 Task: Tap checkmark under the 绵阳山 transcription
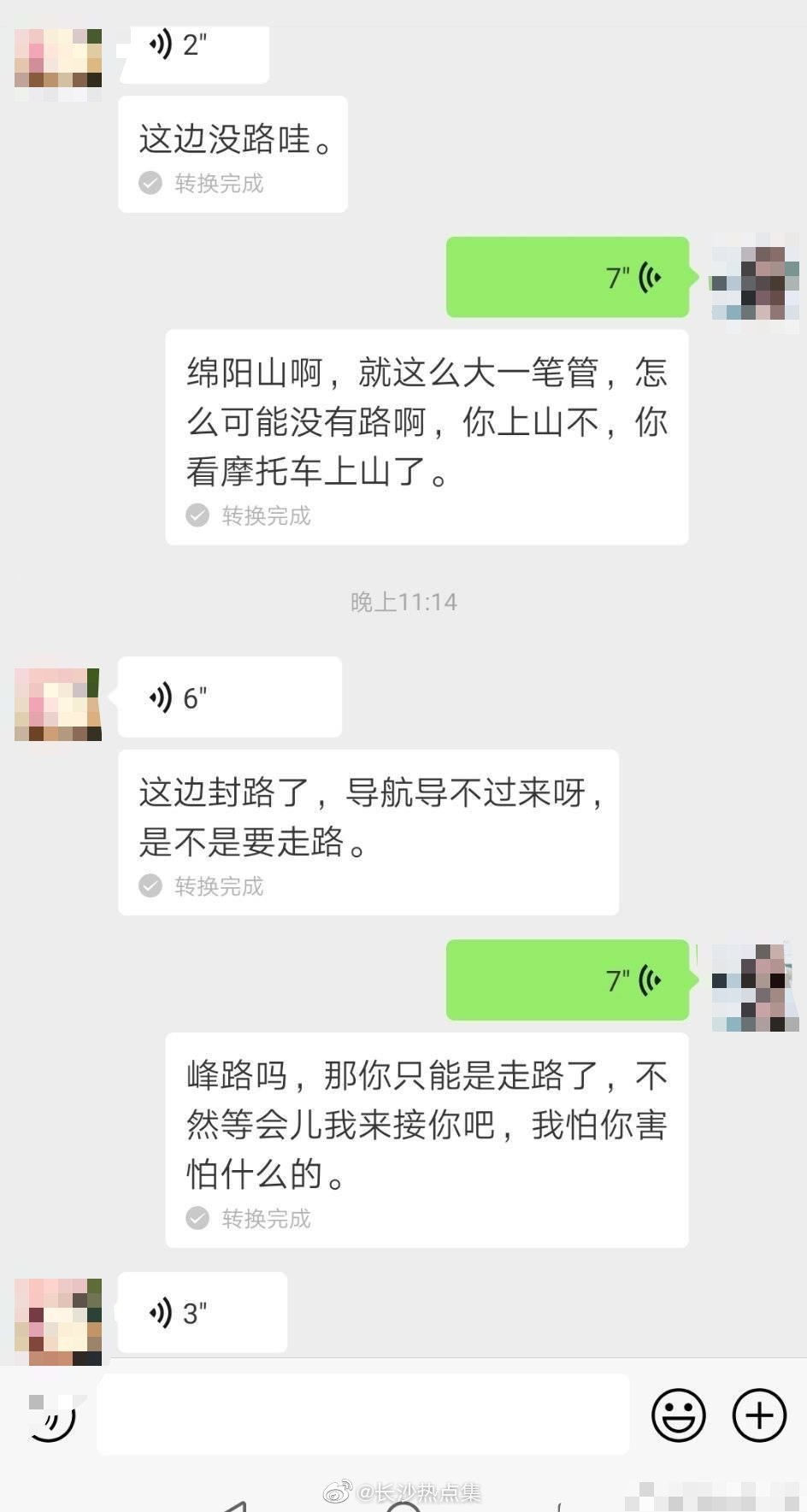198,515
